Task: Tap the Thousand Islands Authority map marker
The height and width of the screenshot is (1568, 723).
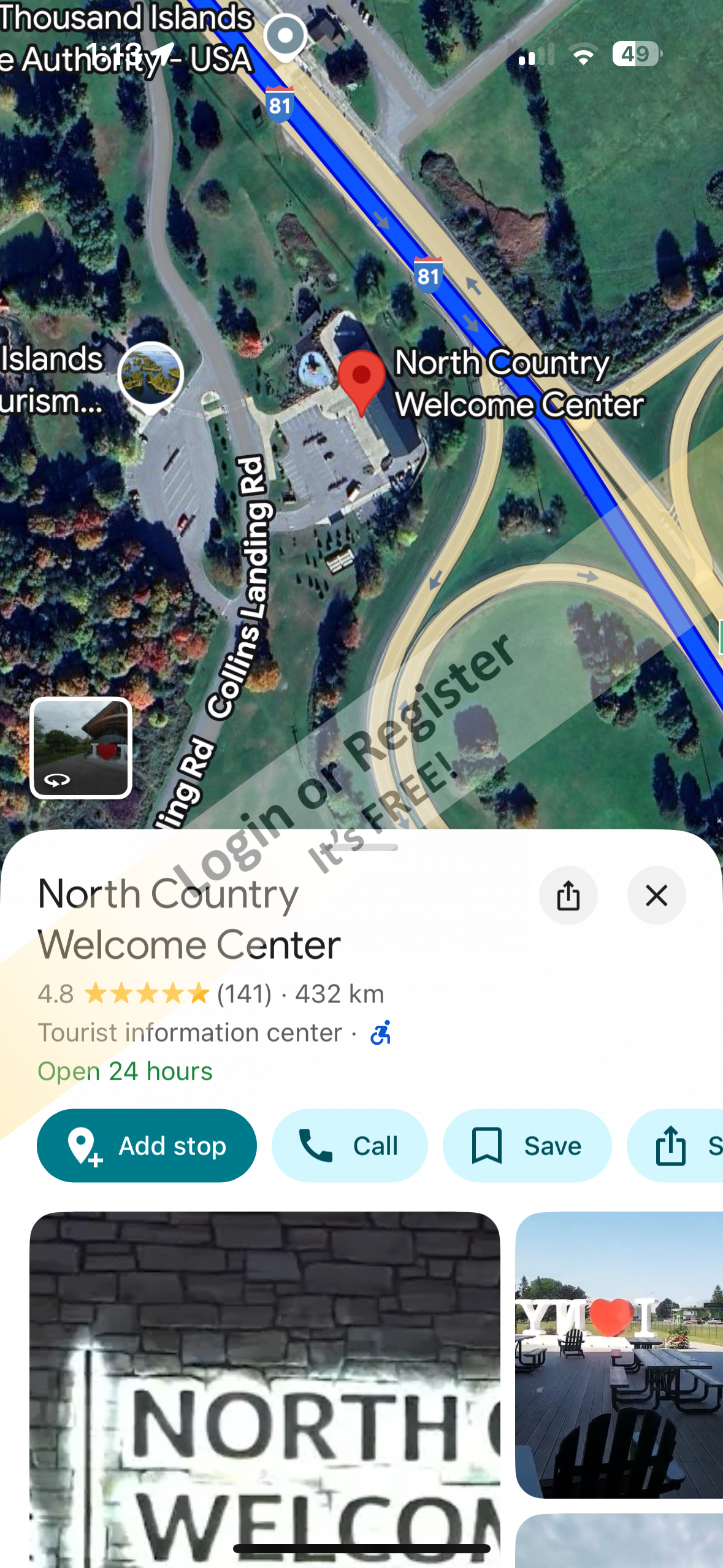Action: pyautogui.click(x=285, y=38)
